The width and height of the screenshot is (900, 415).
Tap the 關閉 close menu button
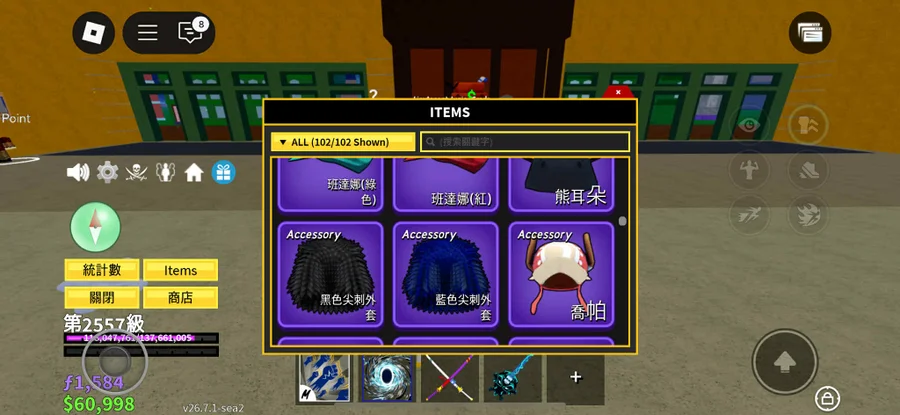pos(102,297)
